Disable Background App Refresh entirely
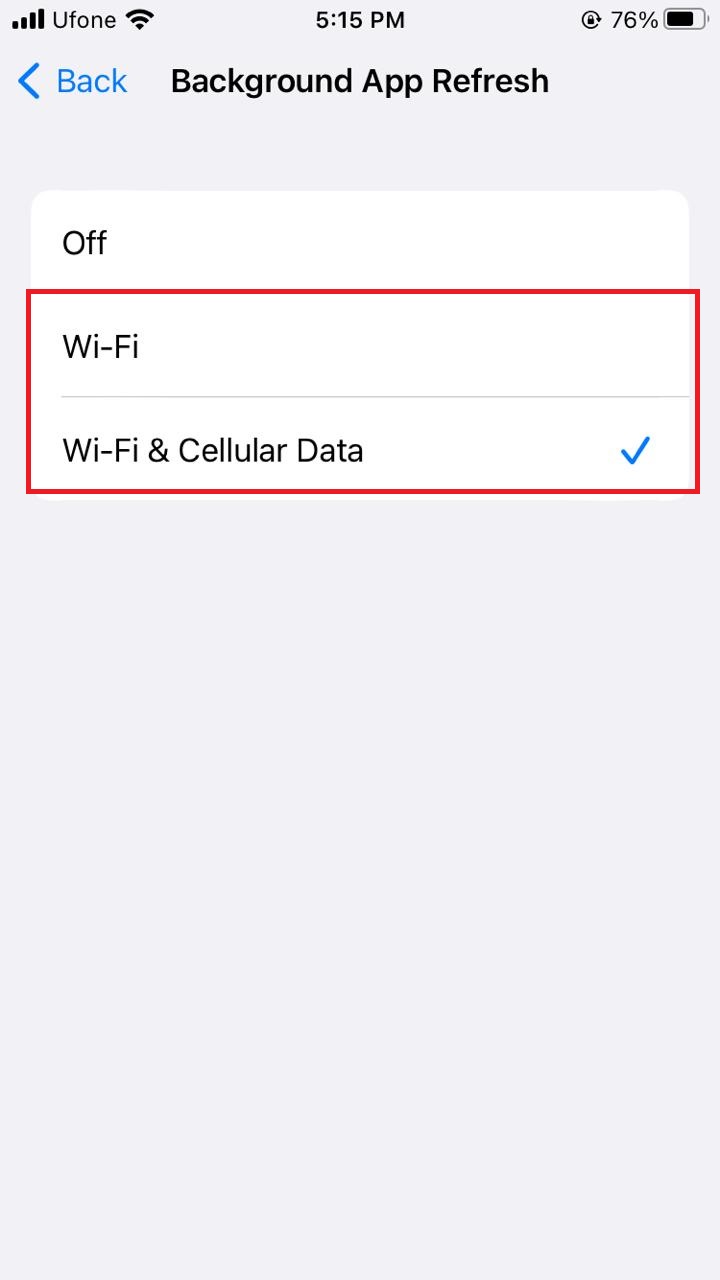This screenshot has height=1280, width=720. click(360, 242)
